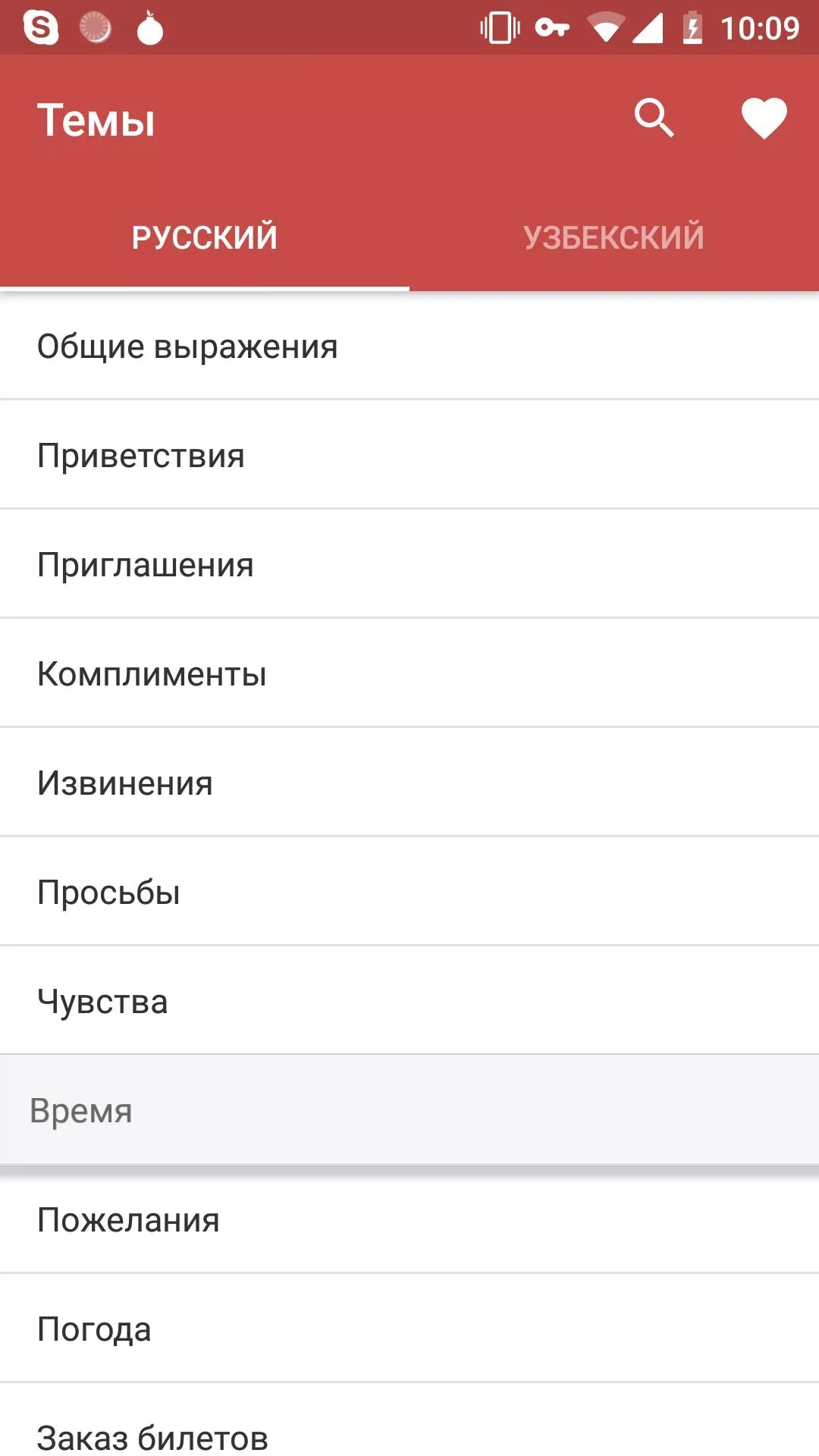Open the Общие выражения topic
The height and width of the screenshot is (1456, 819).
coord(409,346)
